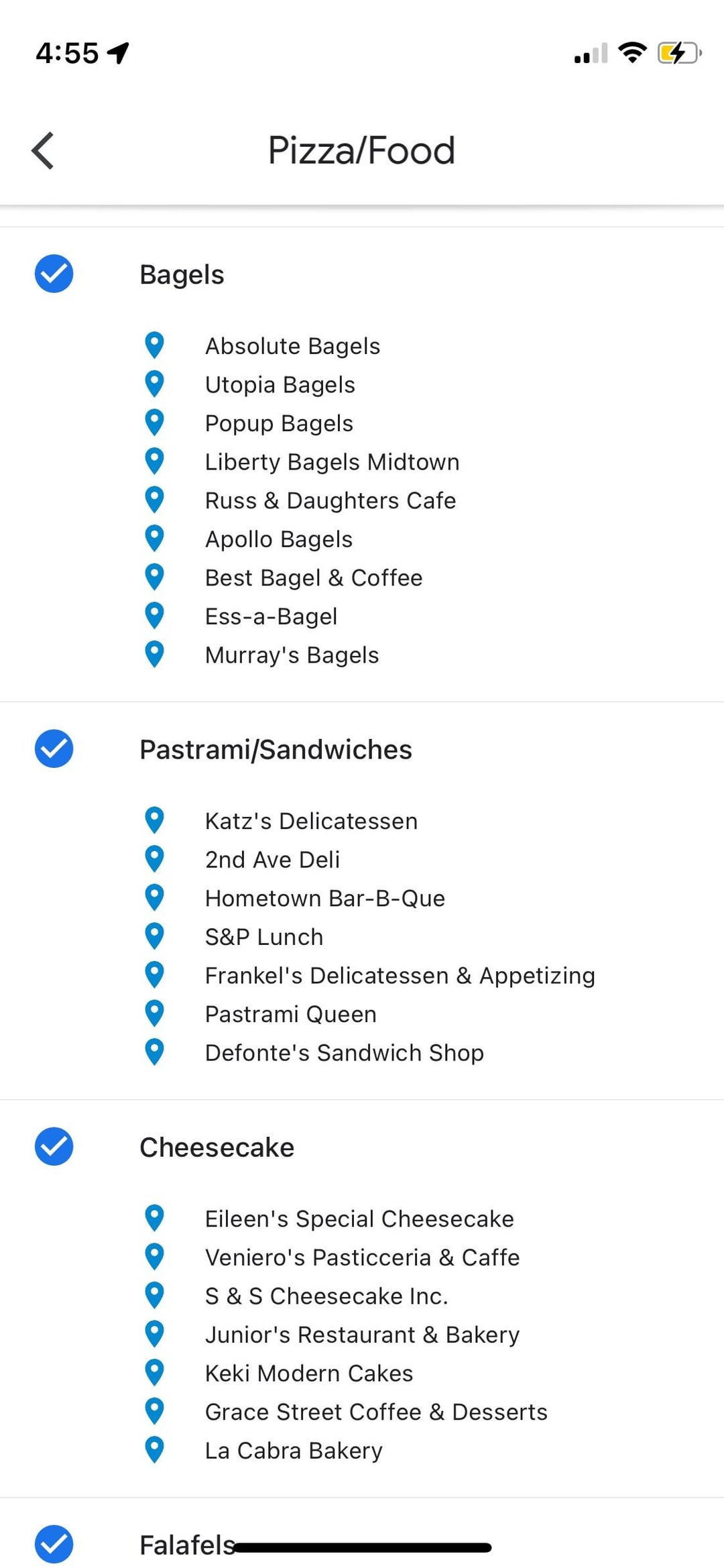Open Liberty Bagels Midtown
724x1568 pixels.
[332, 462]
